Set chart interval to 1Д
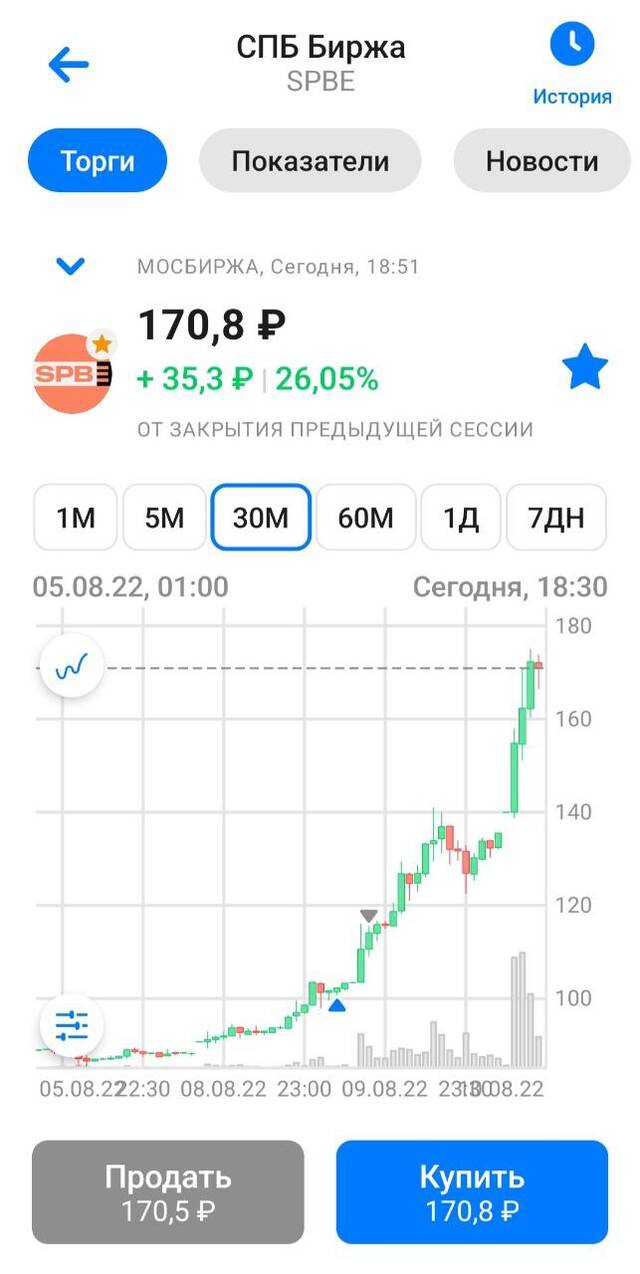Viewport: 640px width, 1274px height. coord(461,518)
